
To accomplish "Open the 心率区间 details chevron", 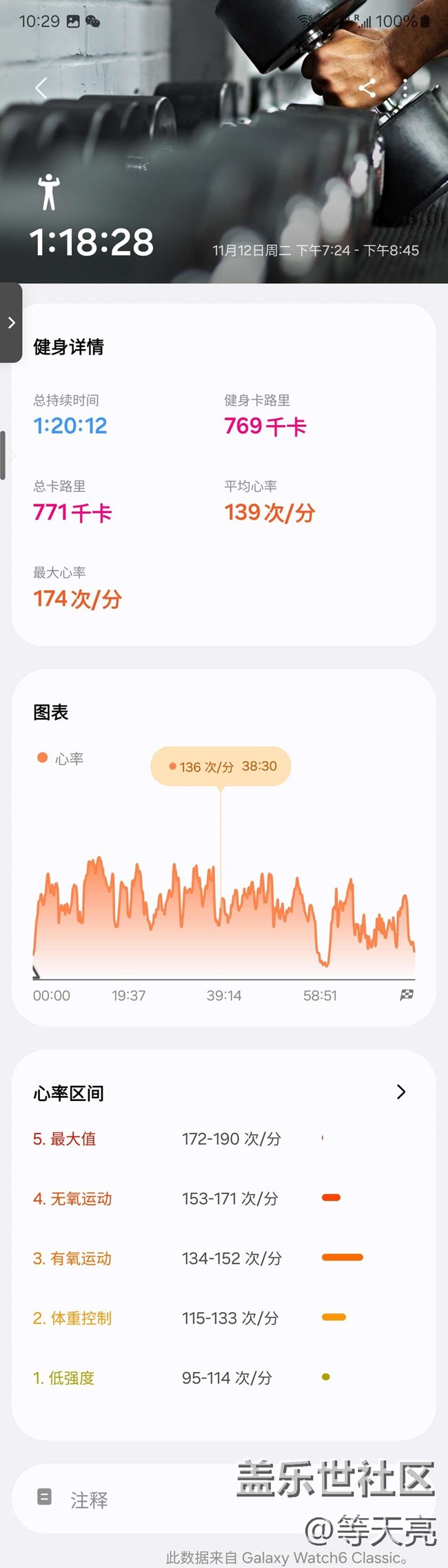I will click(401, 1092).
